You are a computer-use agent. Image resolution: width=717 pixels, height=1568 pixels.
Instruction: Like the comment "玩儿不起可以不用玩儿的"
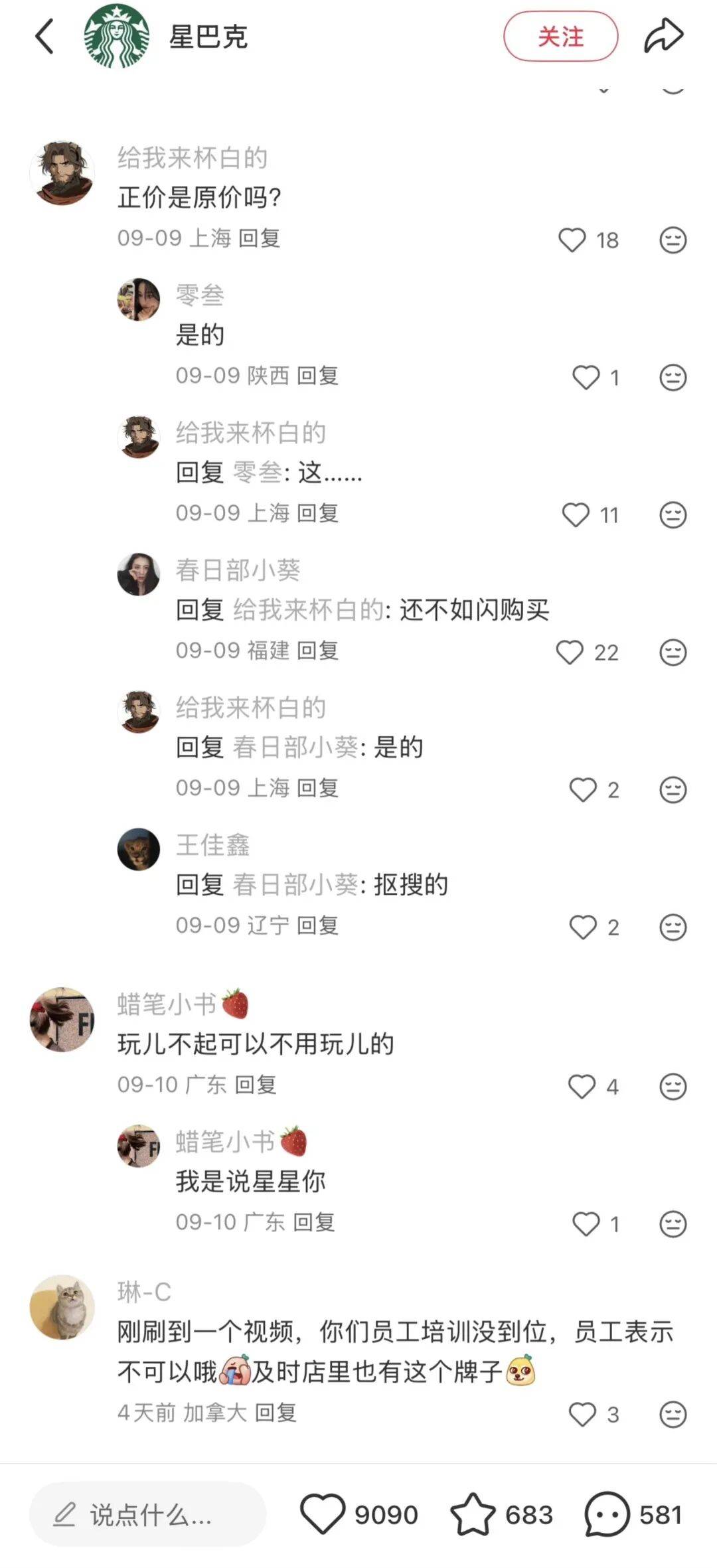tap(582, 1087)
